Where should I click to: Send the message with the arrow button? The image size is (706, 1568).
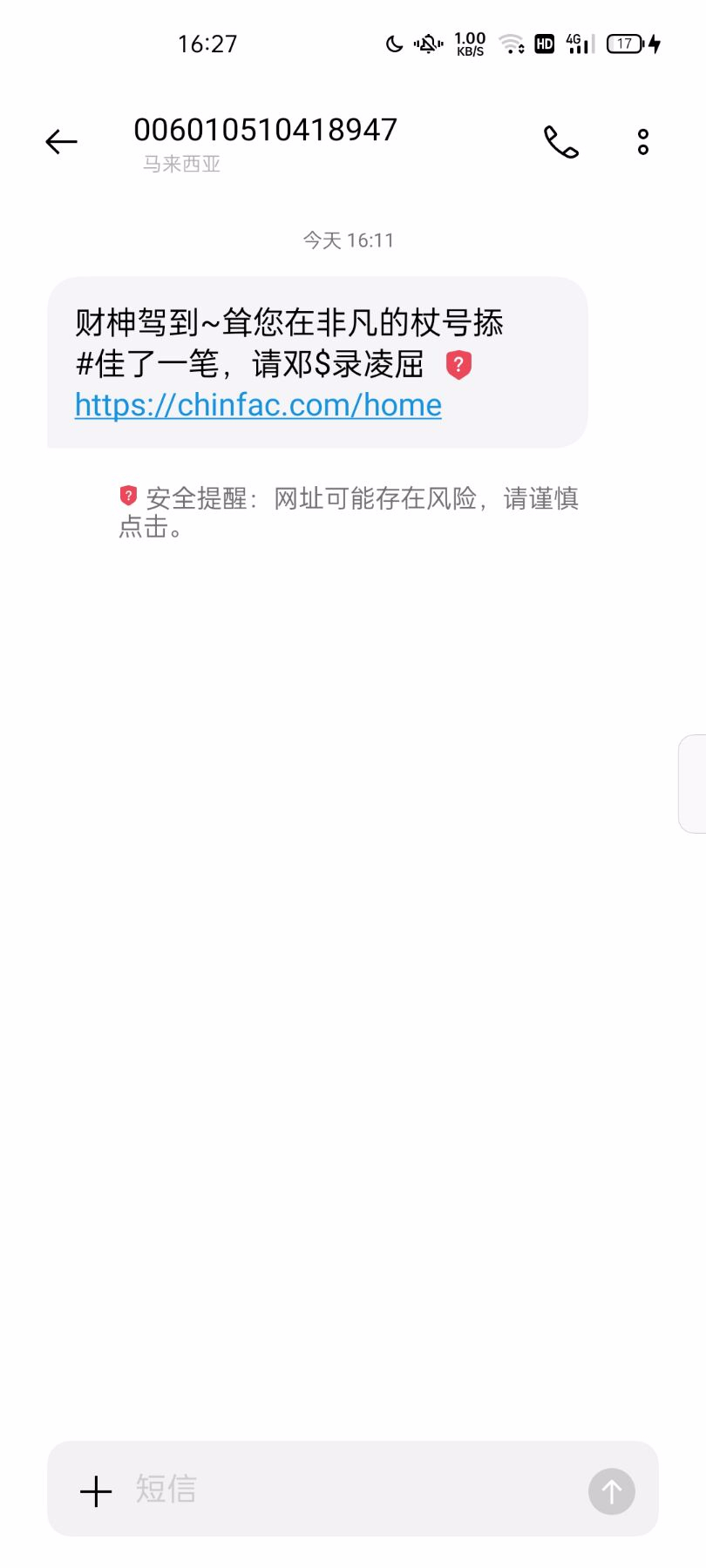tap(611, 1491)
